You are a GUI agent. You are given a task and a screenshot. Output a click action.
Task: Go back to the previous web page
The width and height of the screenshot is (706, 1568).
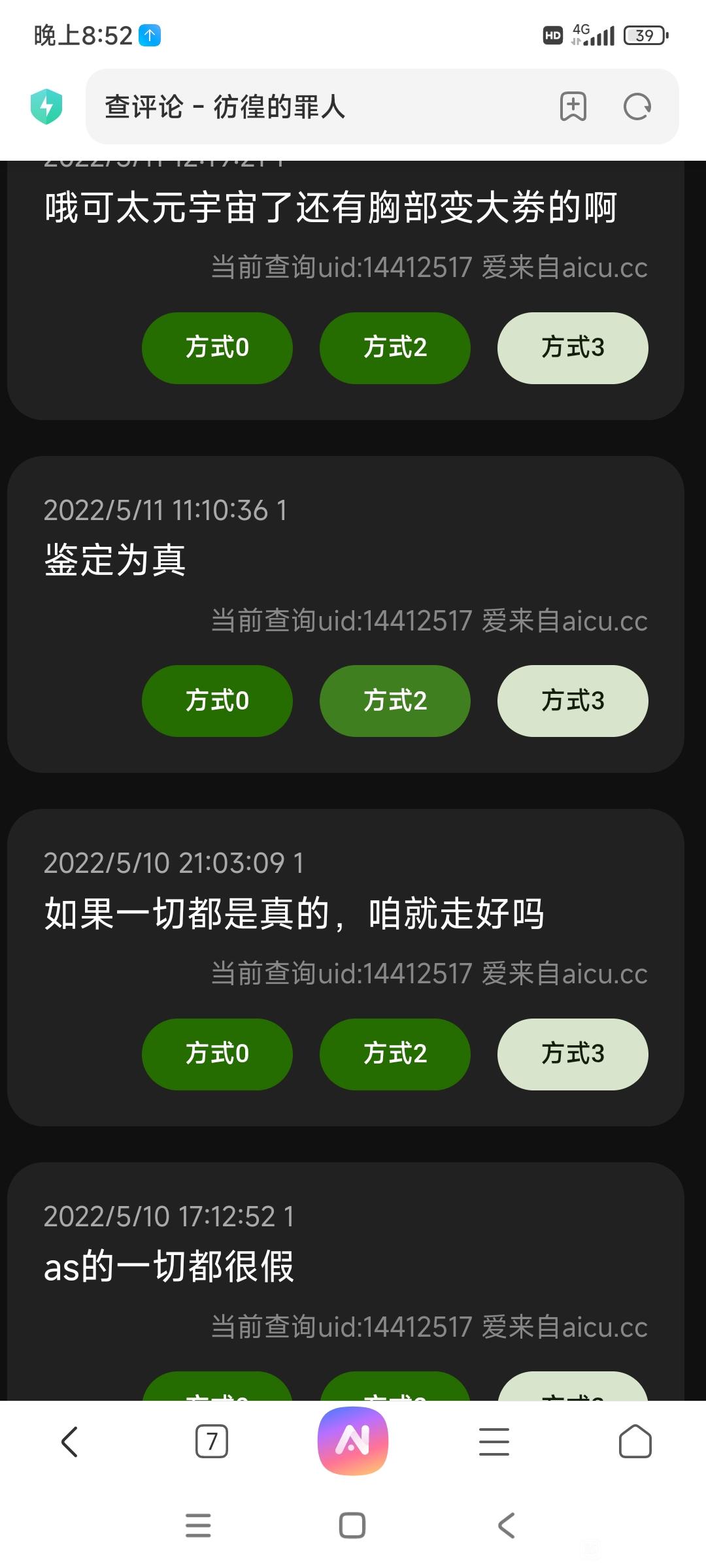point(70,1441)
